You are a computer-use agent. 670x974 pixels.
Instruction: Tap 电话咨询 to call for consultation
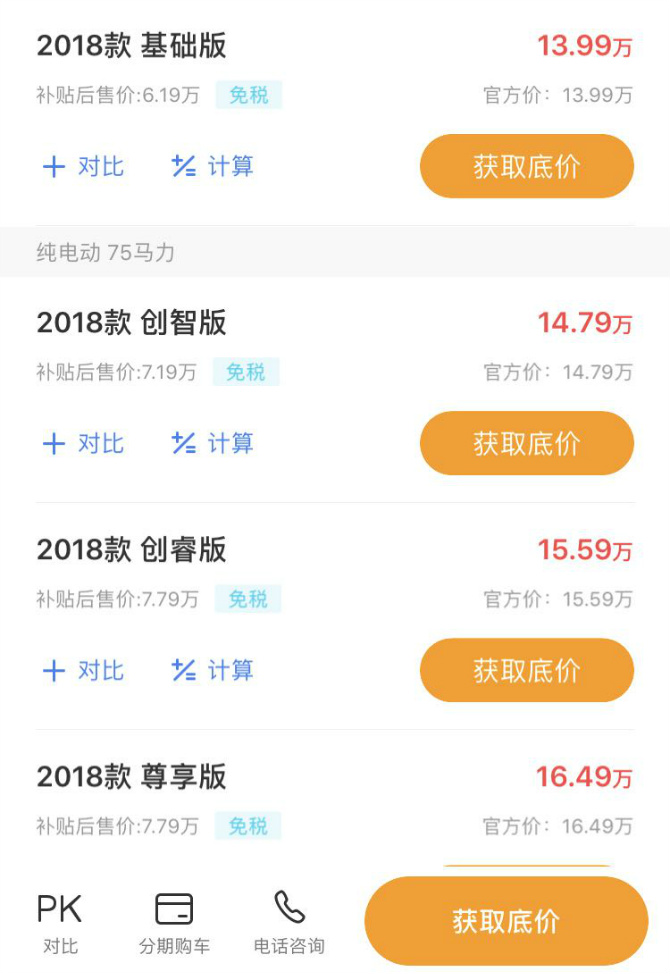coord(289,923)
